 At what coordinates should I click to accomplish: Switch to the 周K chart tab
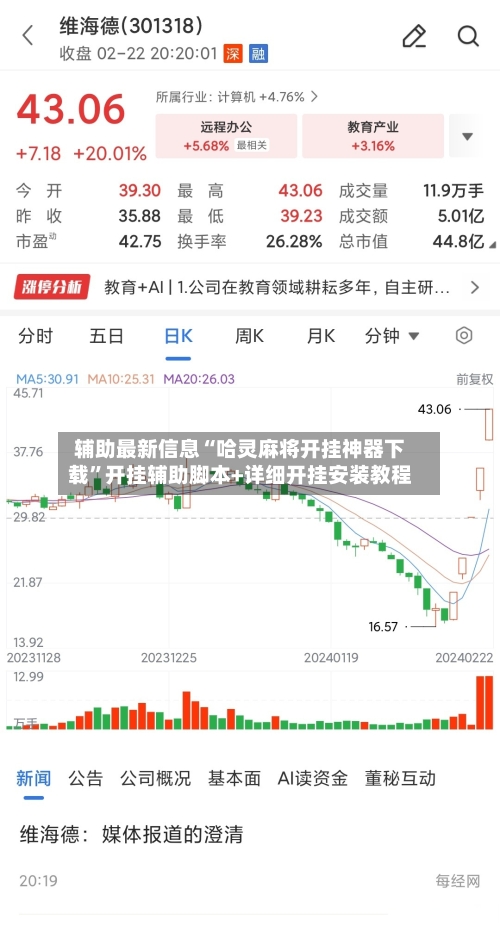click(249, 336)
